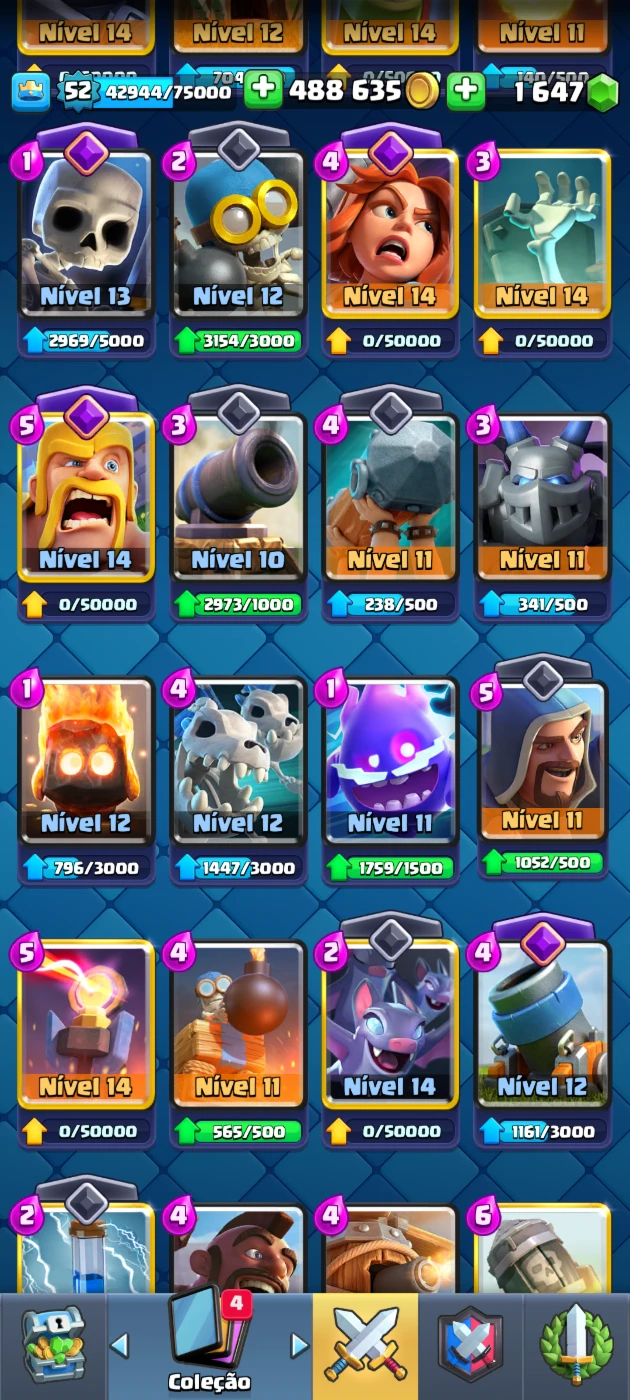The image size is (630, 1400).
Task: Switch to the battle crossed-swords tab
Action: tap(365, 1345)
